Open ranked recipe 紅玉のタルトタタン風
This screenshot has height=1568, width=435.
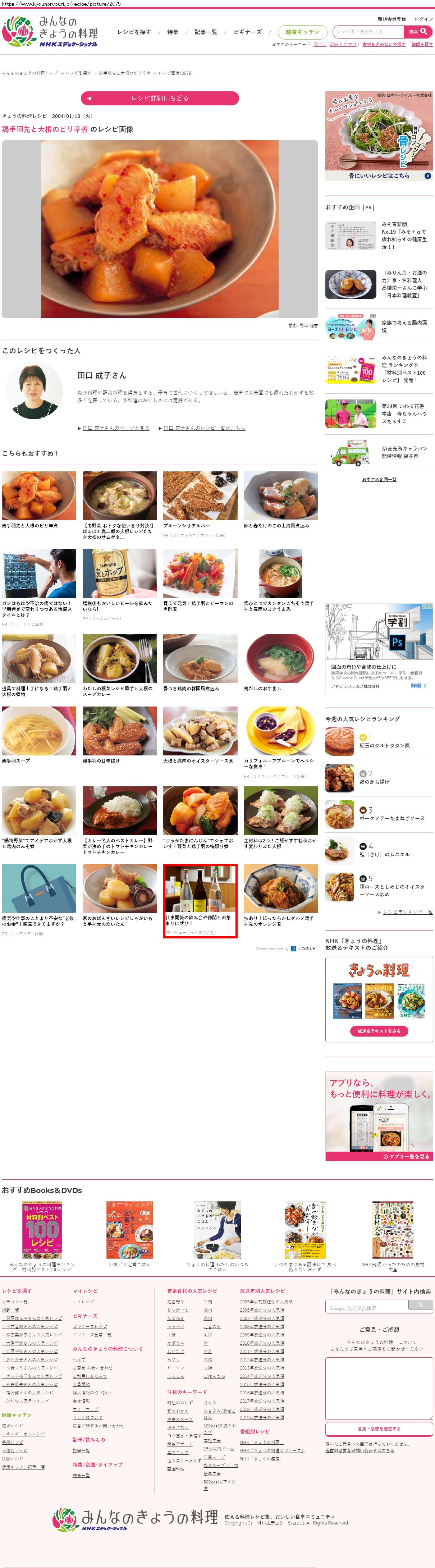[385, 746]
